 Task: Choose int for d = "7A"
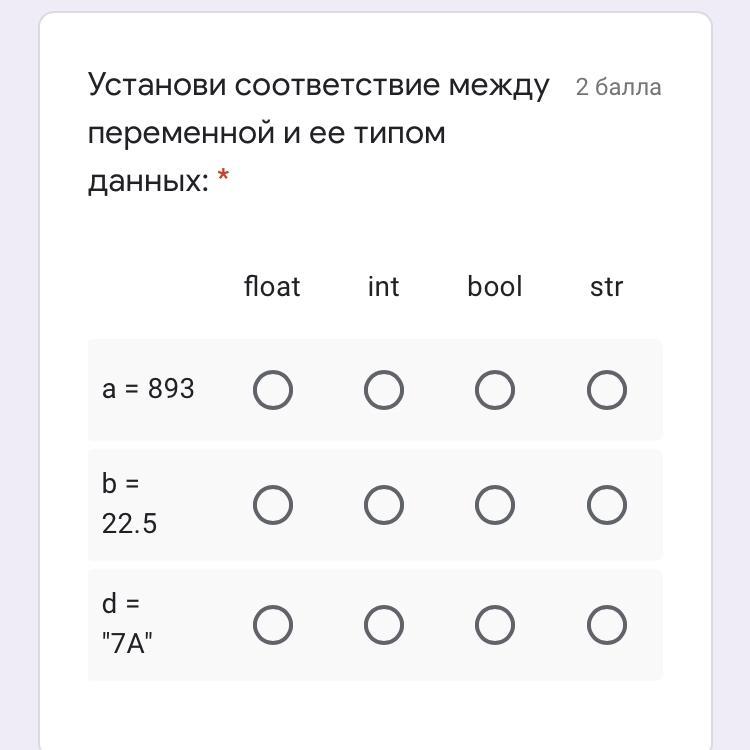tap(384, 625)
